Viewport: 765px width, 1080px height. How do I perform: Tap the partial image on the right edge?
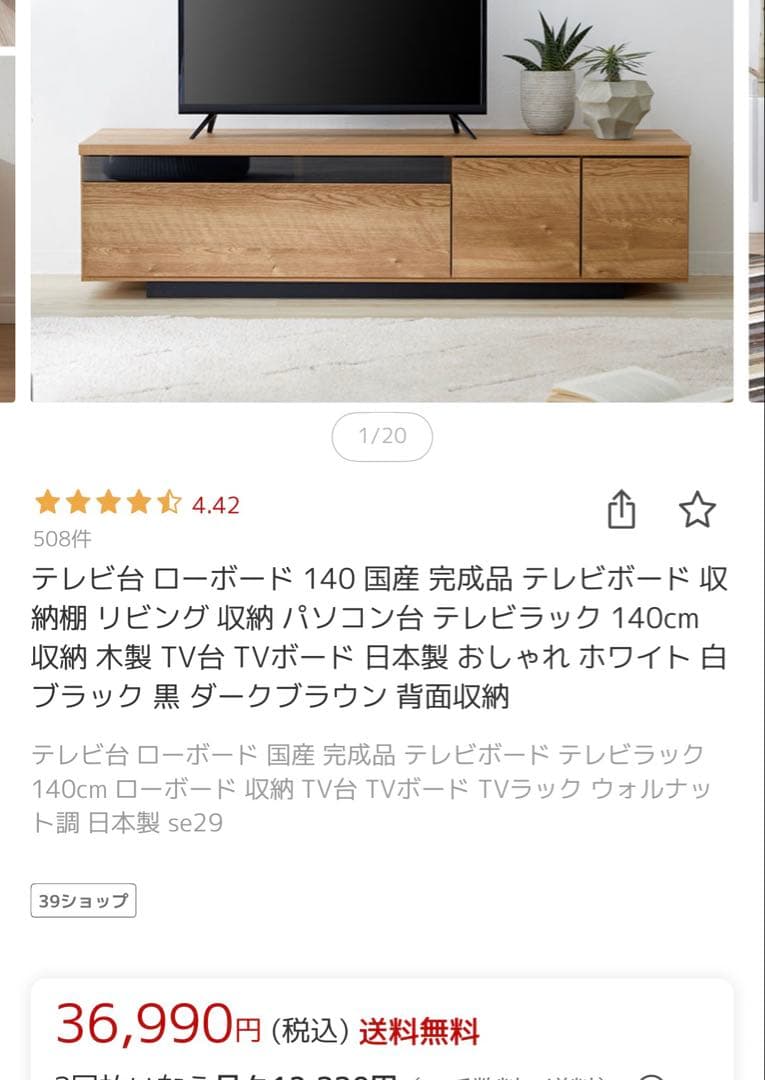(757, 200)
